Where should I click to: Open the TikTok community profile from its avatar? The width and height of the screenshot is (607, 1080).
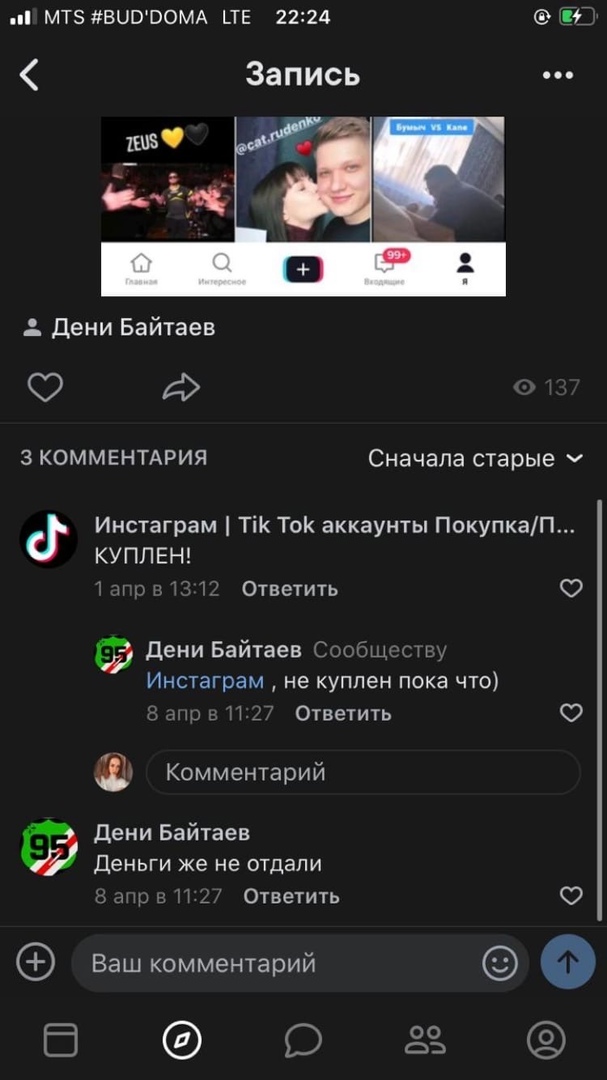click(49, 540)
